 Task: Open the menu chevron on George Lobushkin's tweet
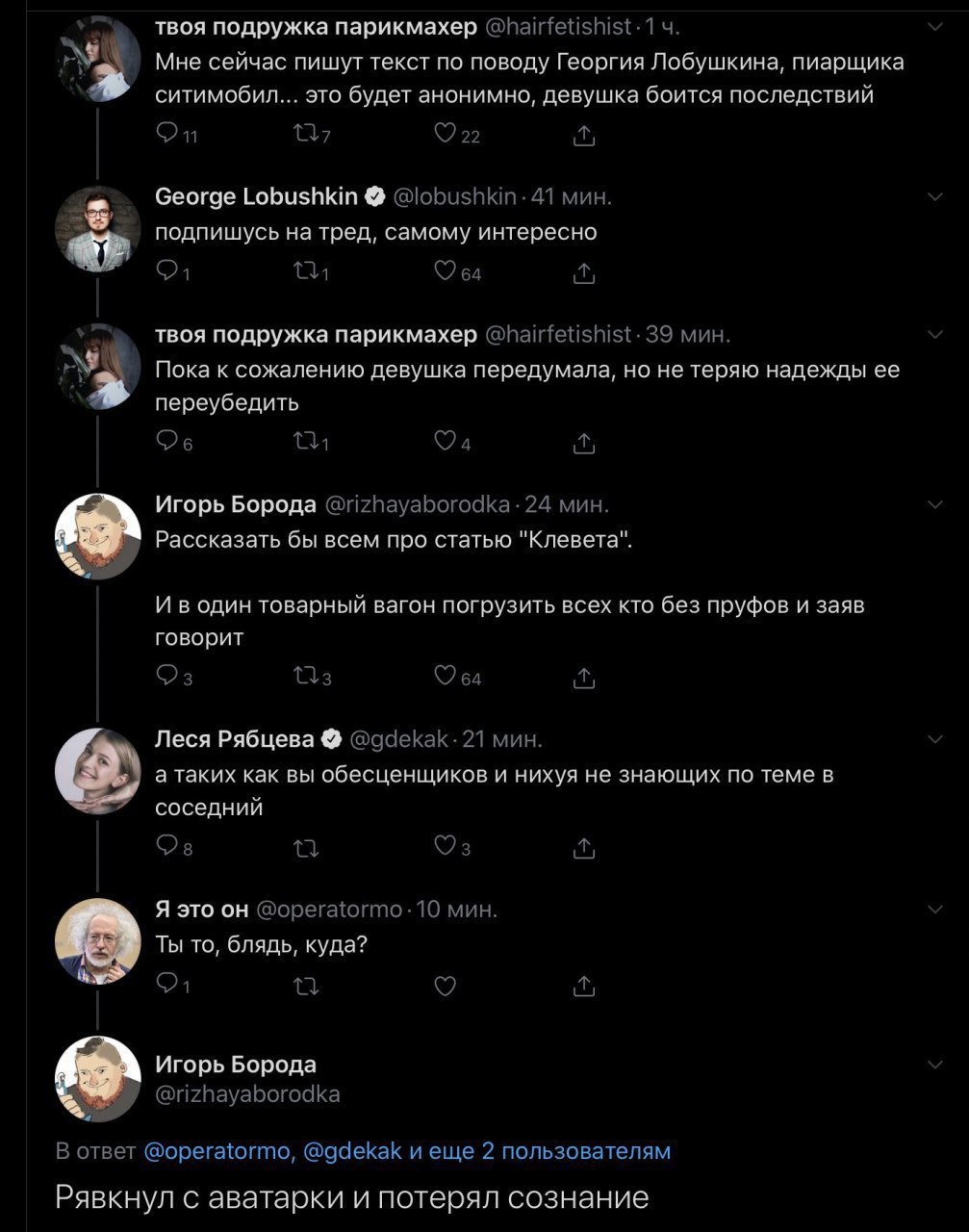(935, 197)
